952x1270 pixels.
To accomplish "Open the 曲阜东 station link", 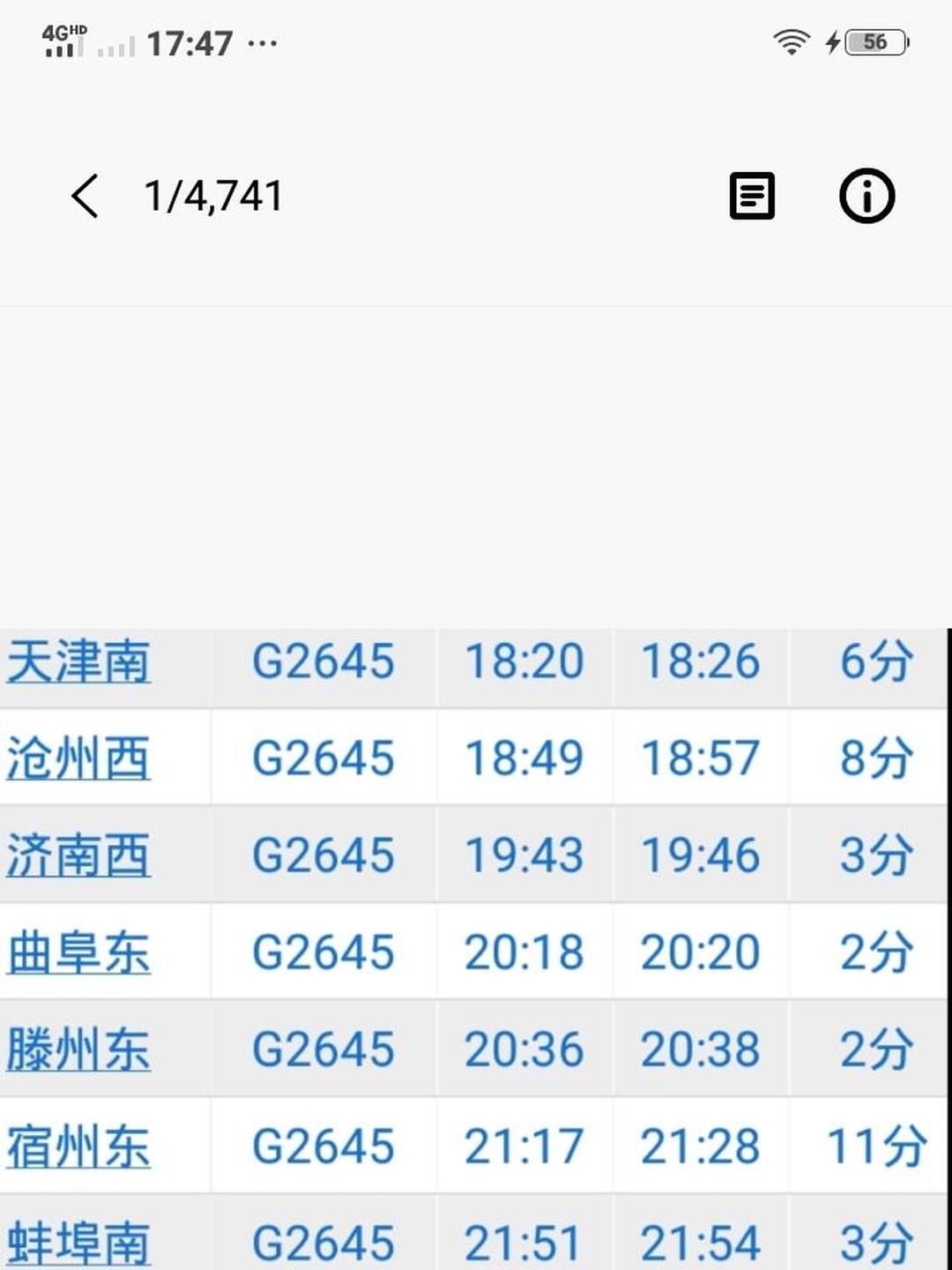I will [78, 951].
